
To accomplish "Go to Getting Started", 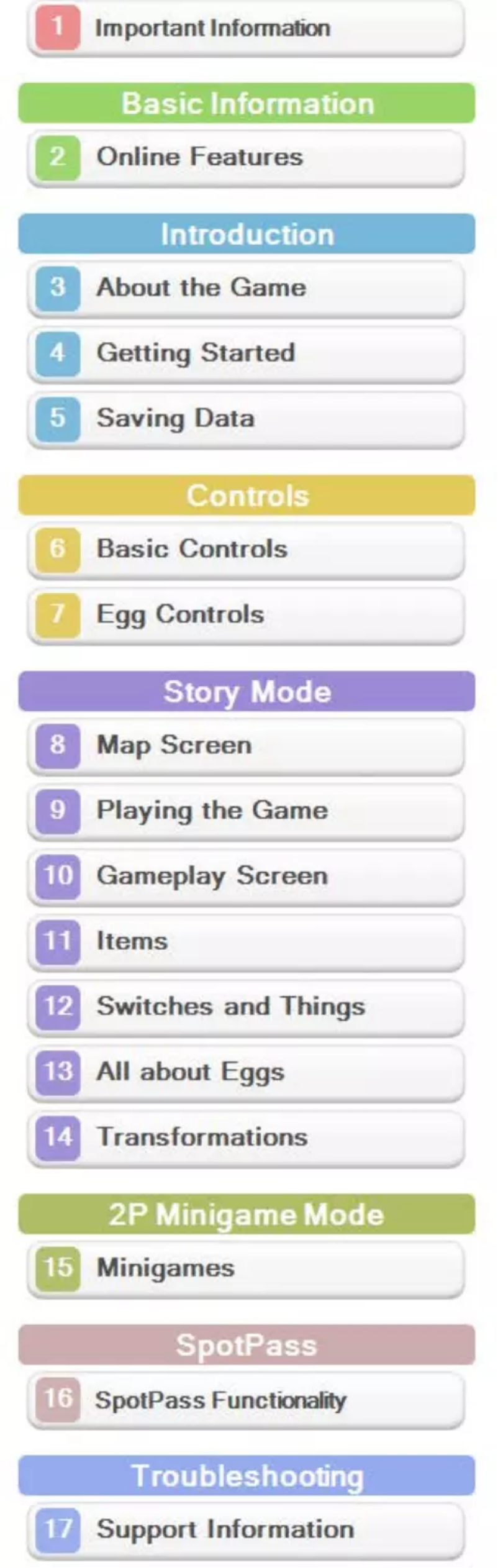I will 246,353.
